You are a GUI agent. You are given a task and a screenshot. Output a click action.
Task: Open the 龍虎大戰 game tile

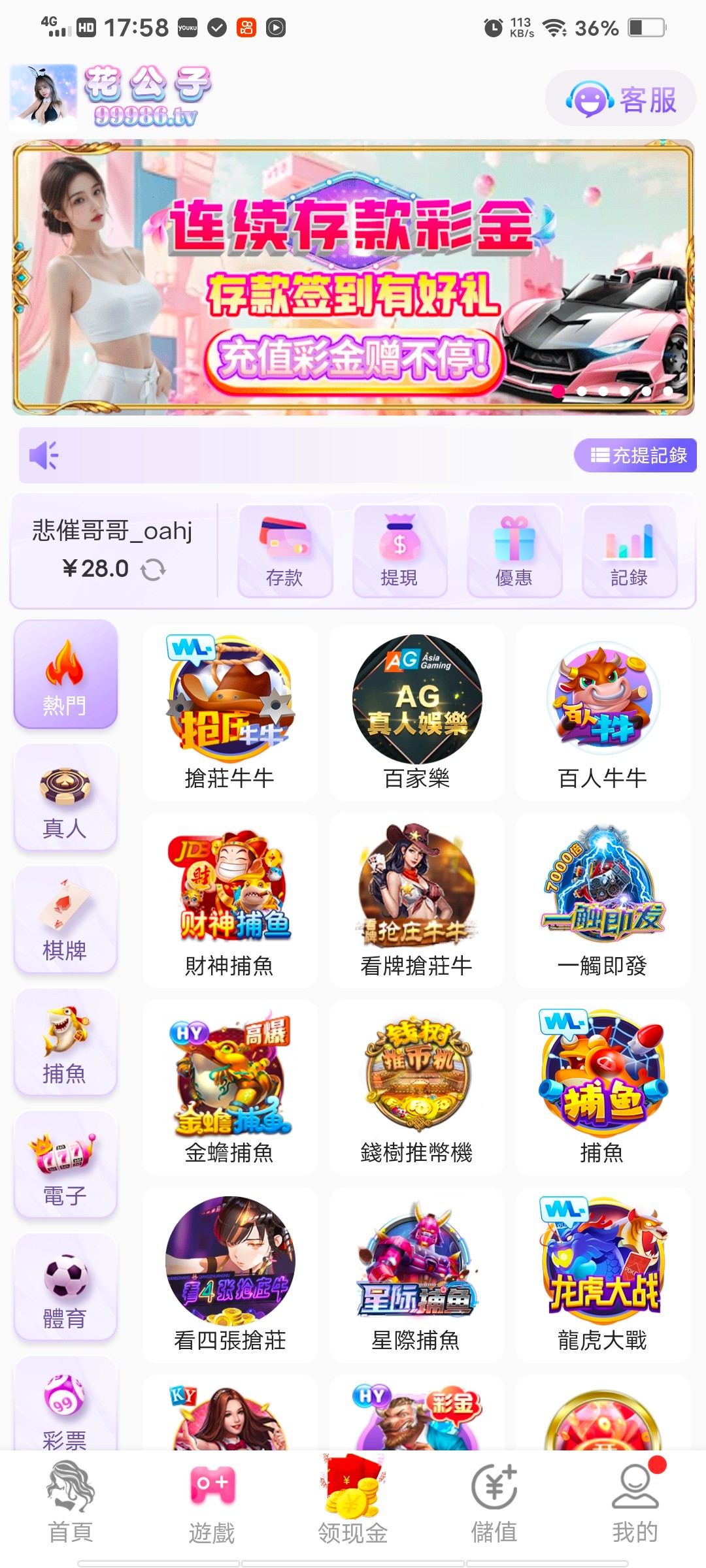click(x=603, y=1274)
